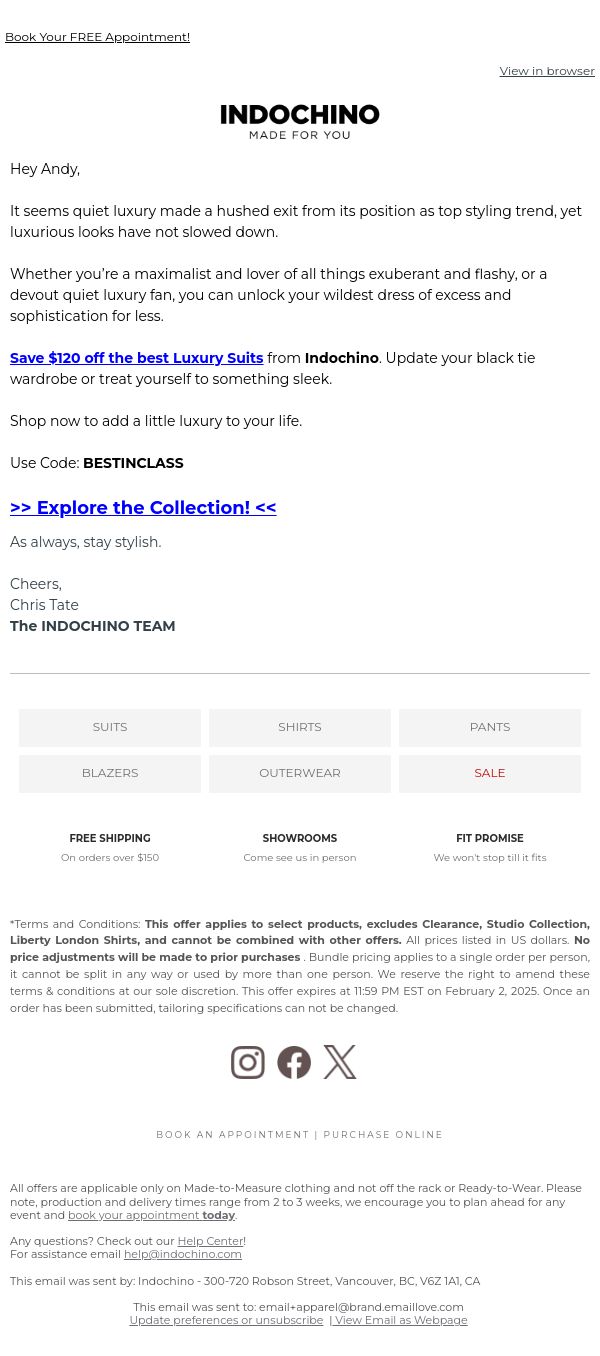Update preferences or unsubscribe
Image resolution: width=600 pixels, height=1356 pixels.
[x=226, y=1320]
